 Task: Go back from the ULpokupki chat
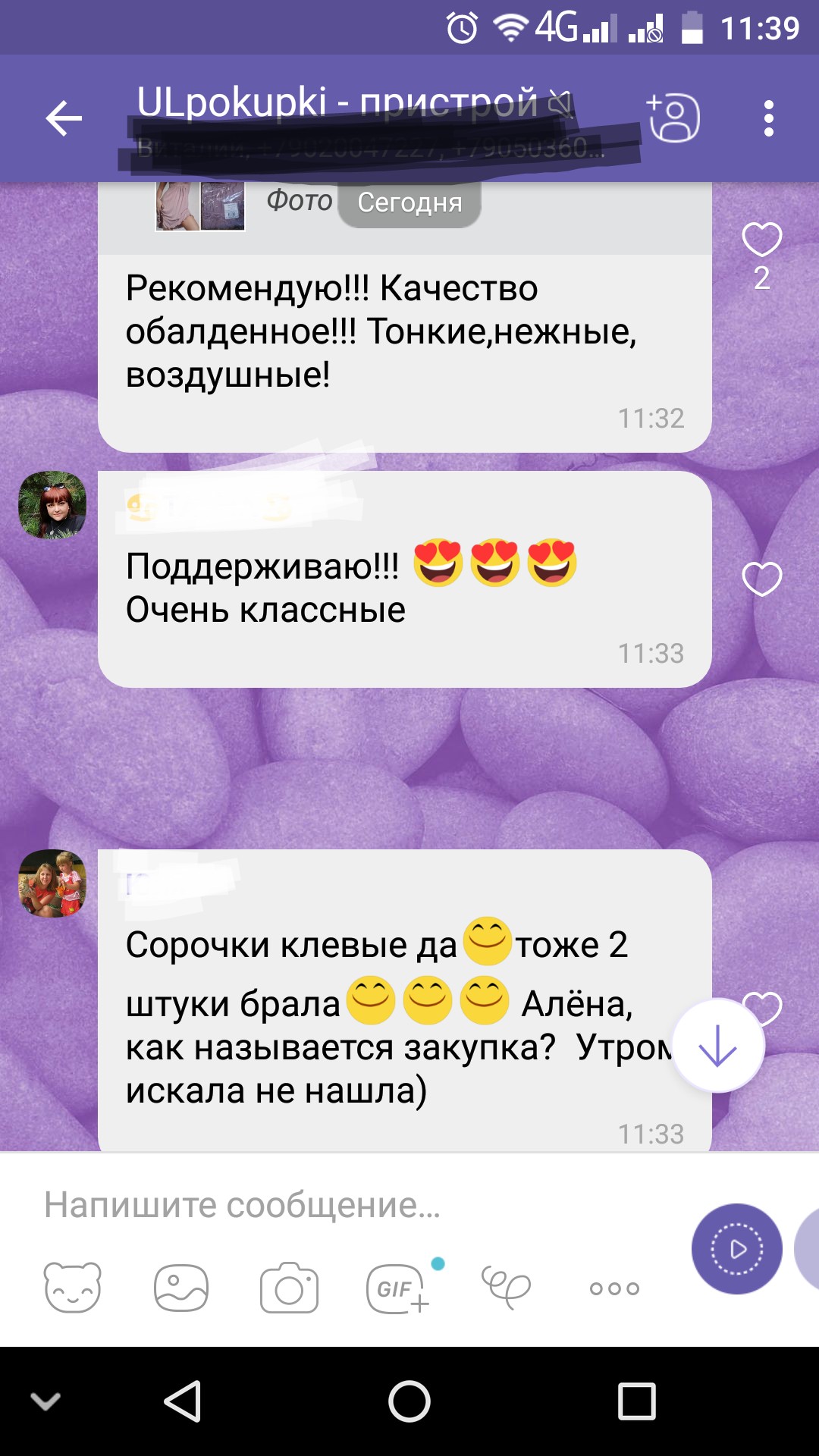64,118
